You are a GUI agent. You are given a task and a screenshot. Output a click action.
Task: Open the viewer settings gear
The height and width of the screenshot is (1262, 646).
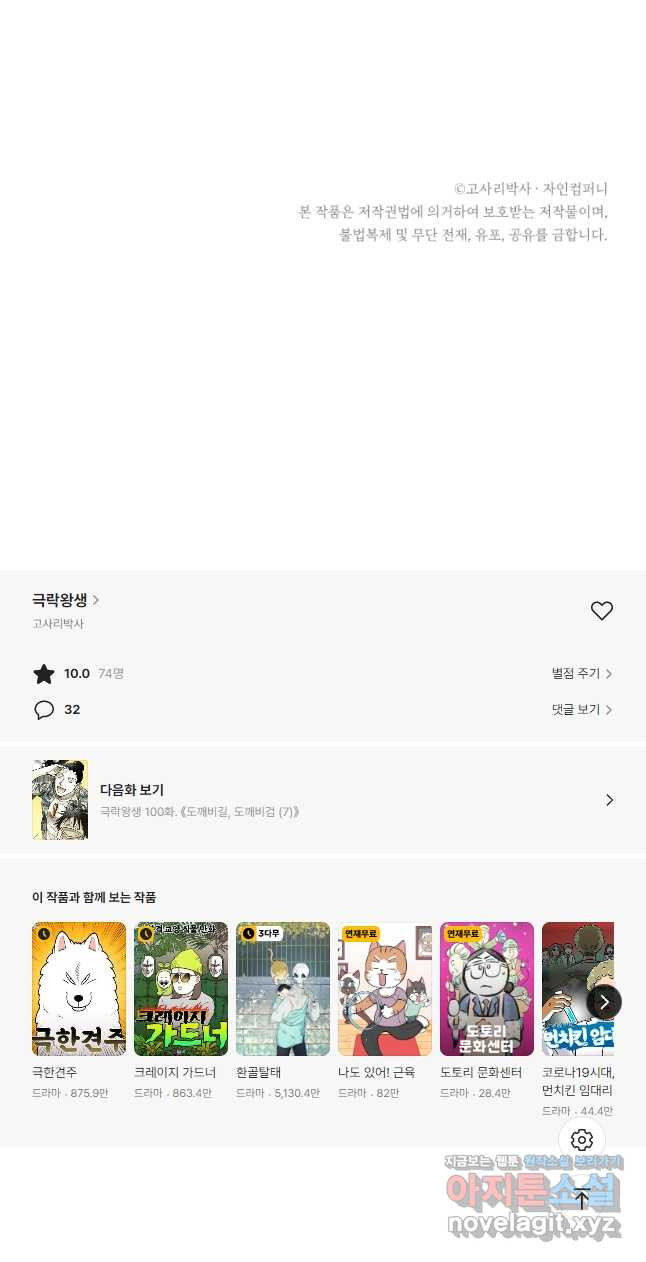tap(582, 1140)
